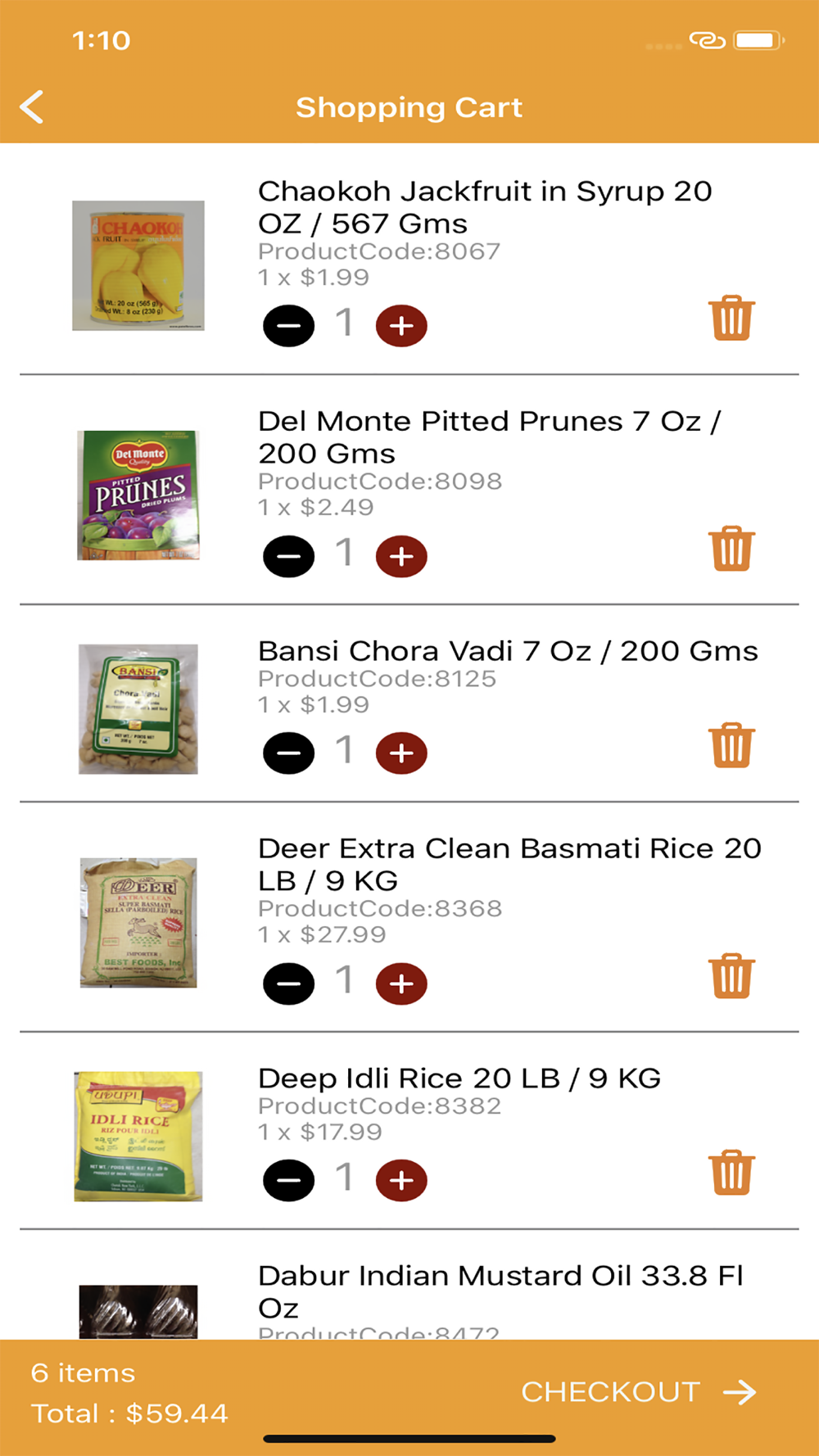Increase Bansi Chora Vadi quantity
Viewport: 819px width, 1456px height.
pos(401,753)
